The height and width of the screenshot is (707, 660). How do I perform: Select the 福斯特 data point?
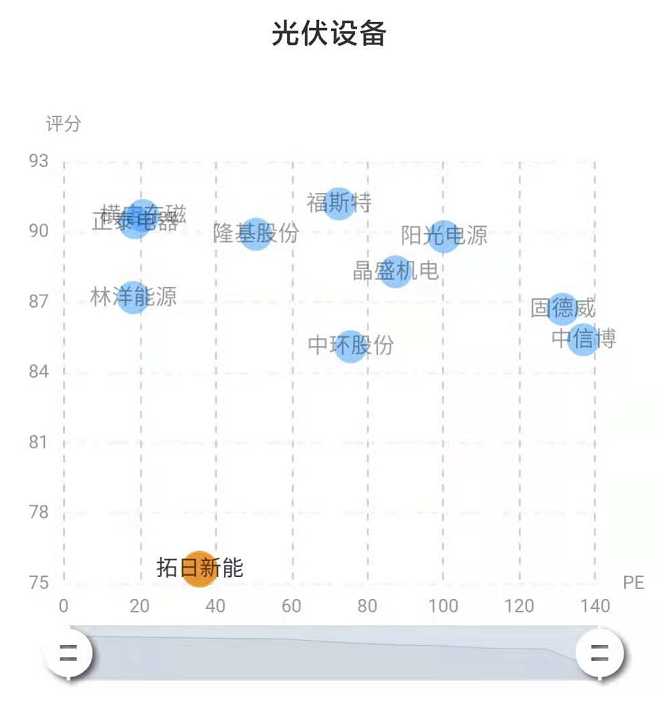339,203
